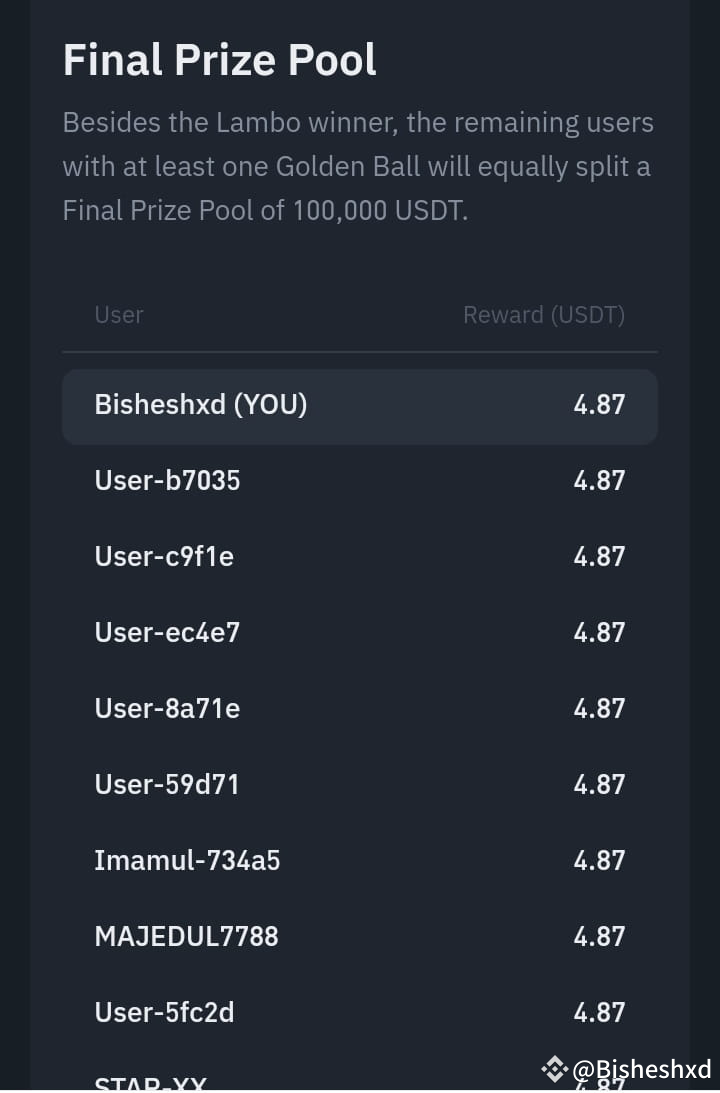720x1093 pixels.
Task: Click the Reward (USDT) column header
Action: click(x=543, y=314)
